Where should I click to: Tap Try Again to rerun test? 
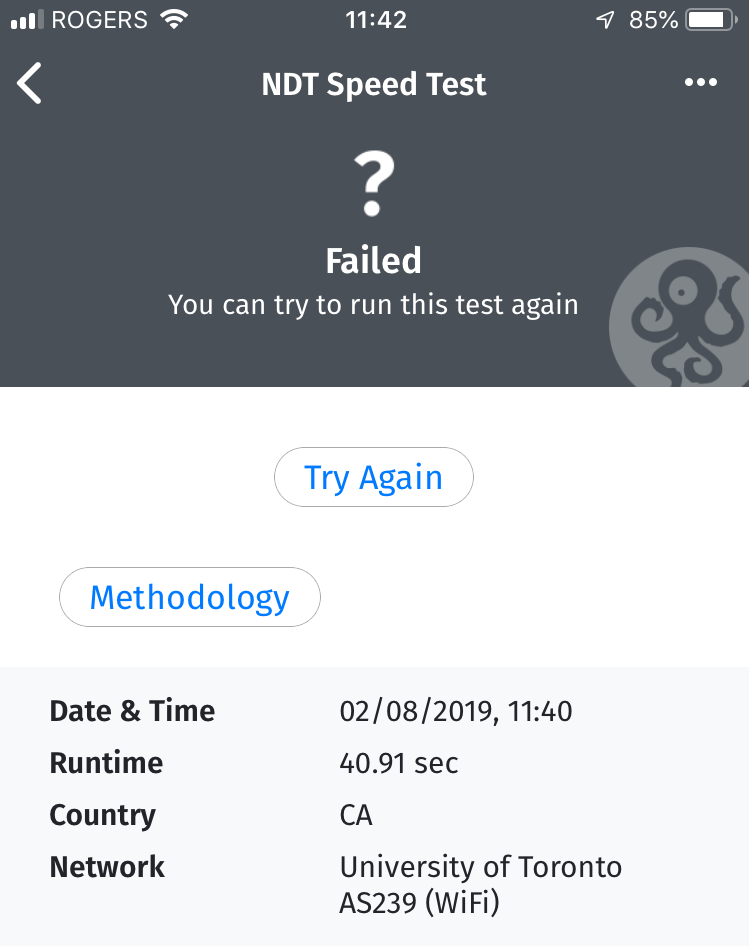point(373,478)
